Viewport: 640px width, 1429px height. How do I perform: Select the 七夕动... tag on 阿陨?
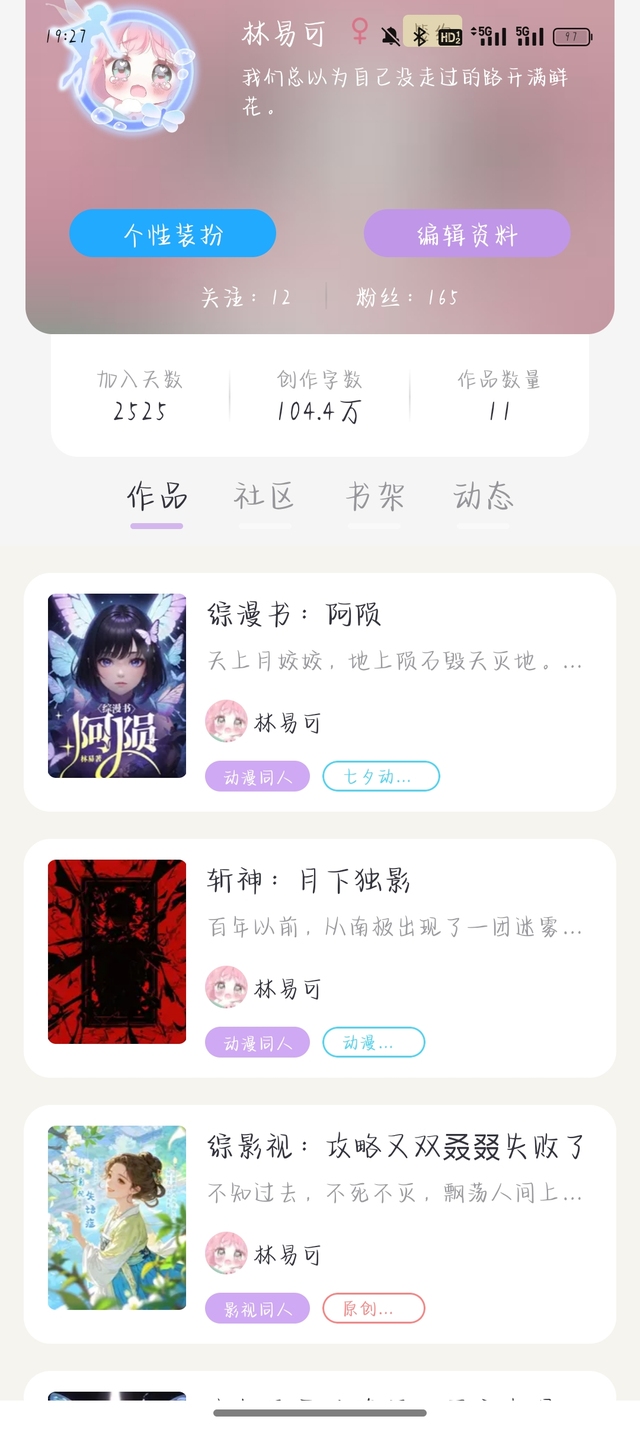coord(380,776)
